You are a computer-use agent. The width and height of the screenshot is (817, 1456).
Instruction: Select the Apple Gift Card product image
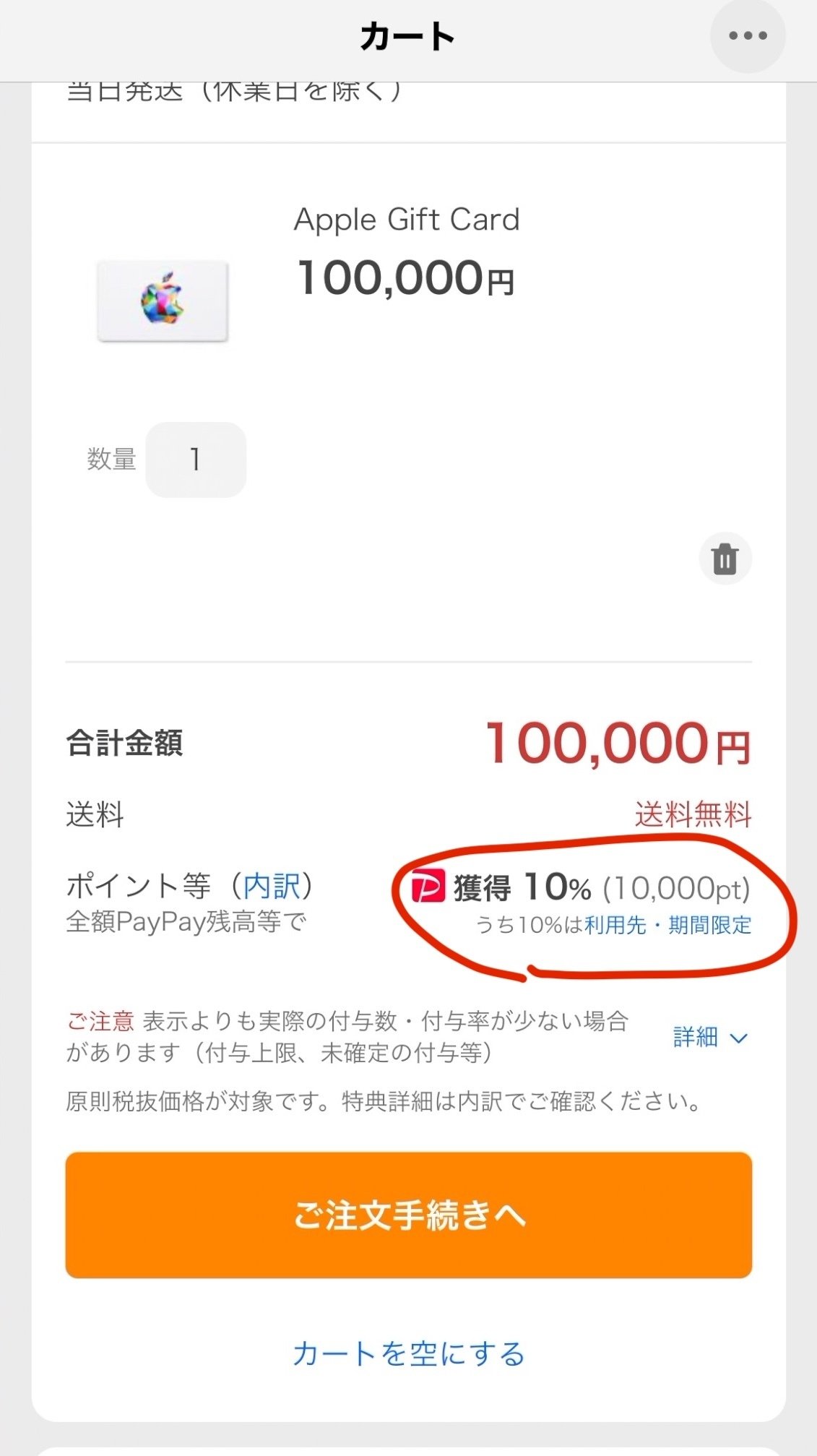pyautogui.click(x=163, y=301)
